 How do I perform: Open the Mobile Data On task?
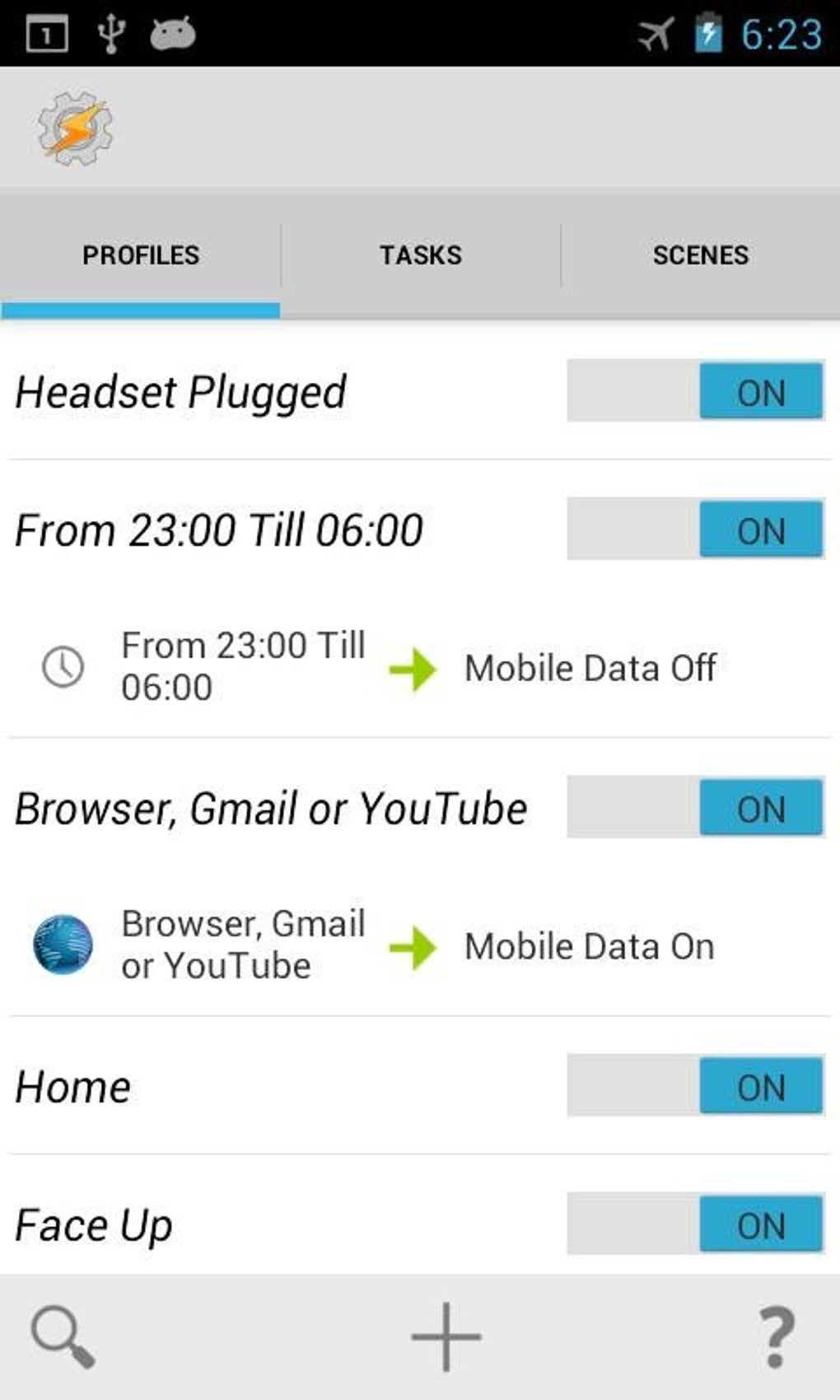tap(590, 946)
